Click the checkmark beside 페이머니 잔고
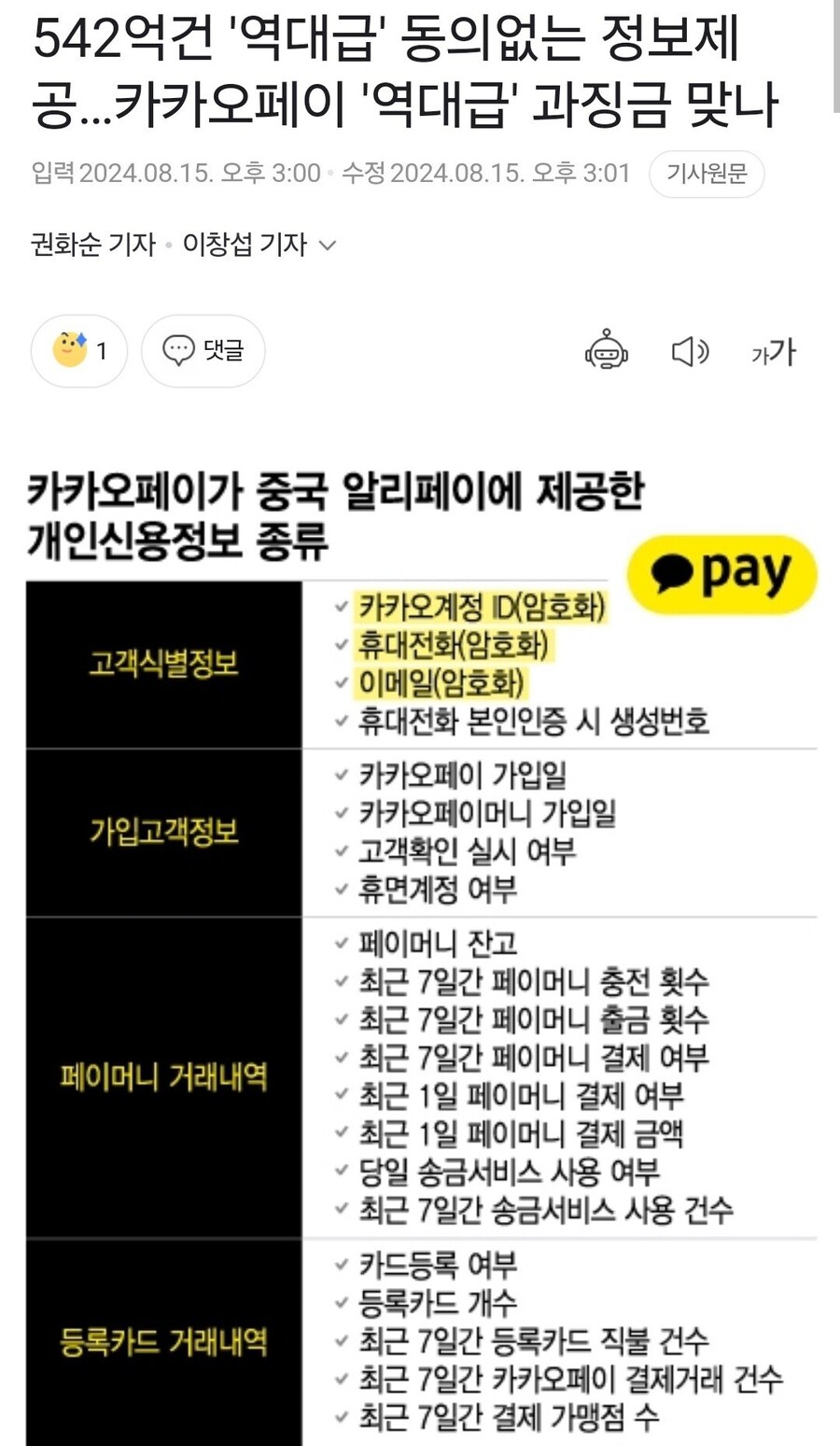840x1446 pixels. 342,945
